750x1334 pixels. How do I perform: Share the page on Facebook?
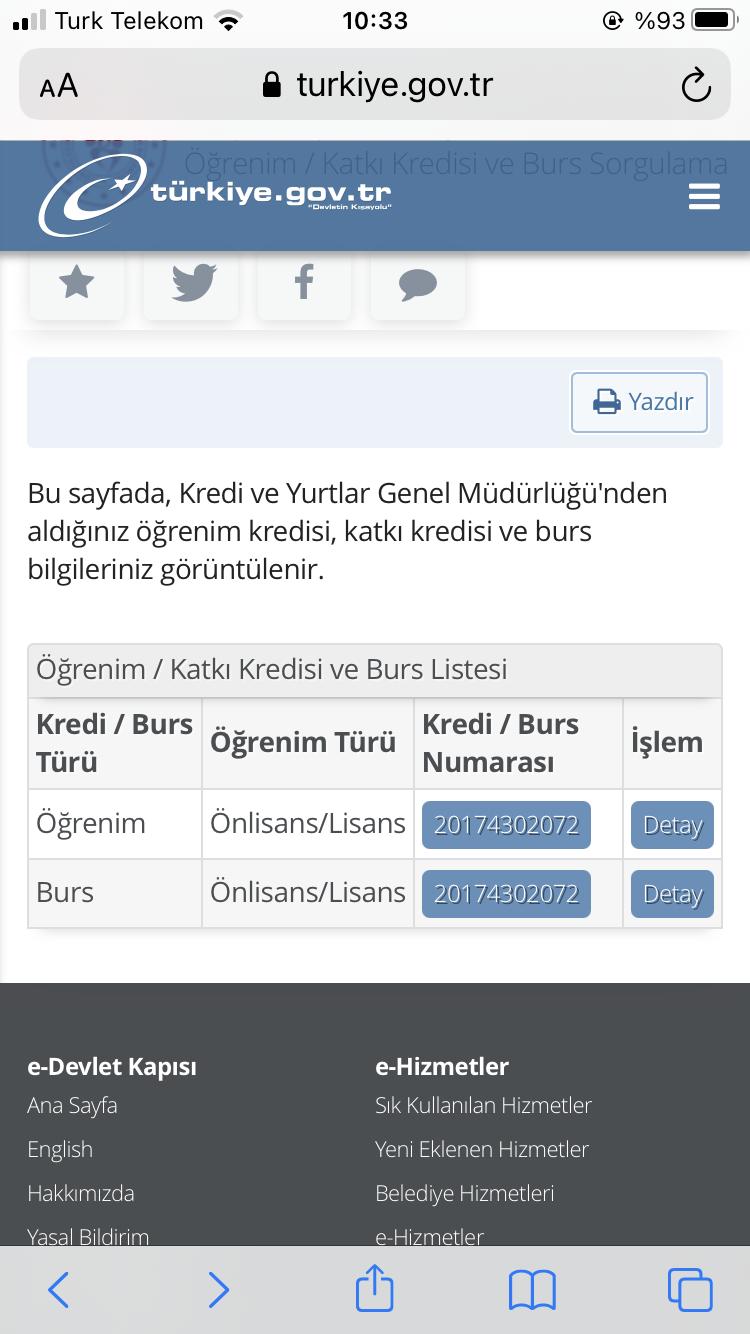click(x=304, y=283)
